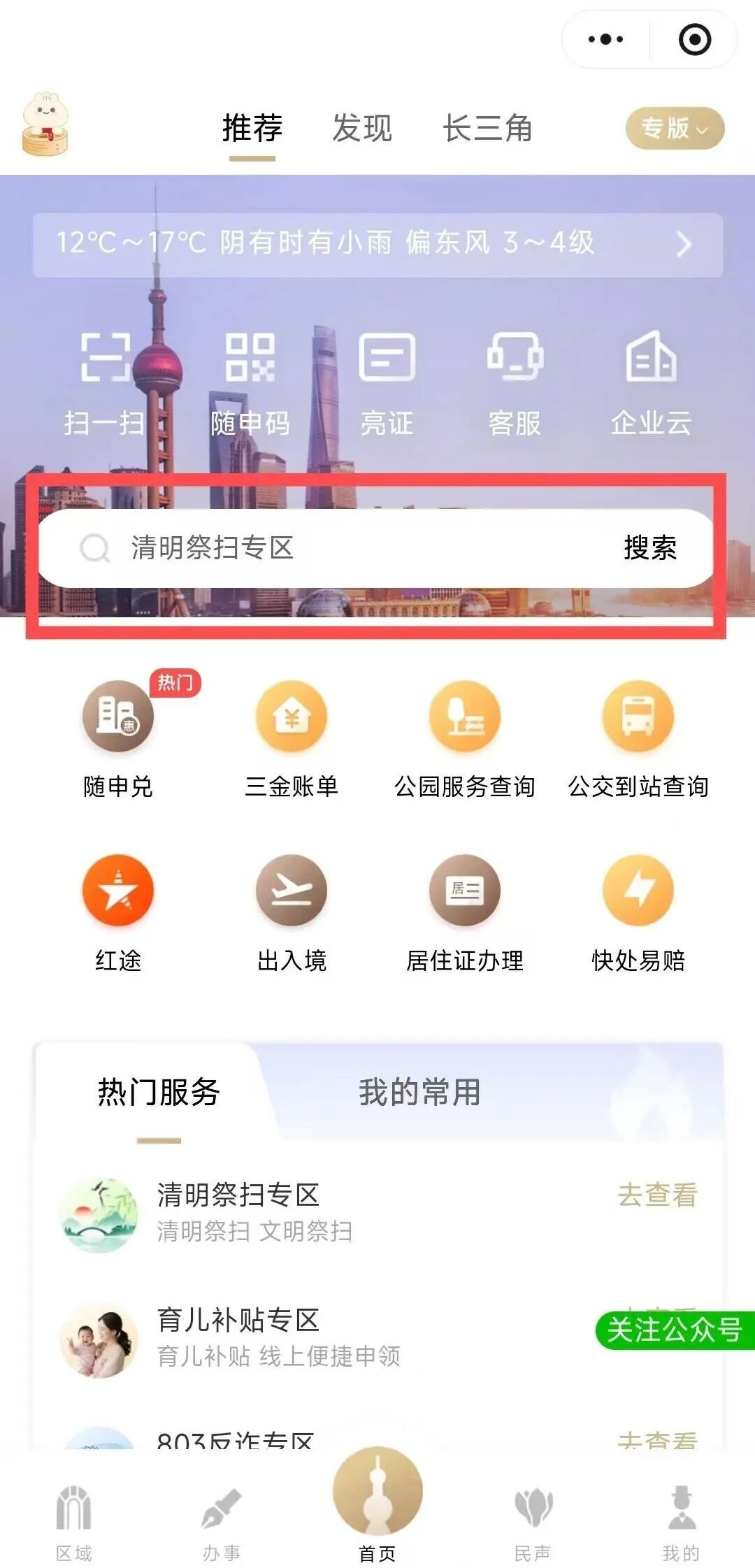This screenshot has height=1568, width=755.
Task: Tap 去查看 for 清明祭扫专区
Action: [657, 1195]
